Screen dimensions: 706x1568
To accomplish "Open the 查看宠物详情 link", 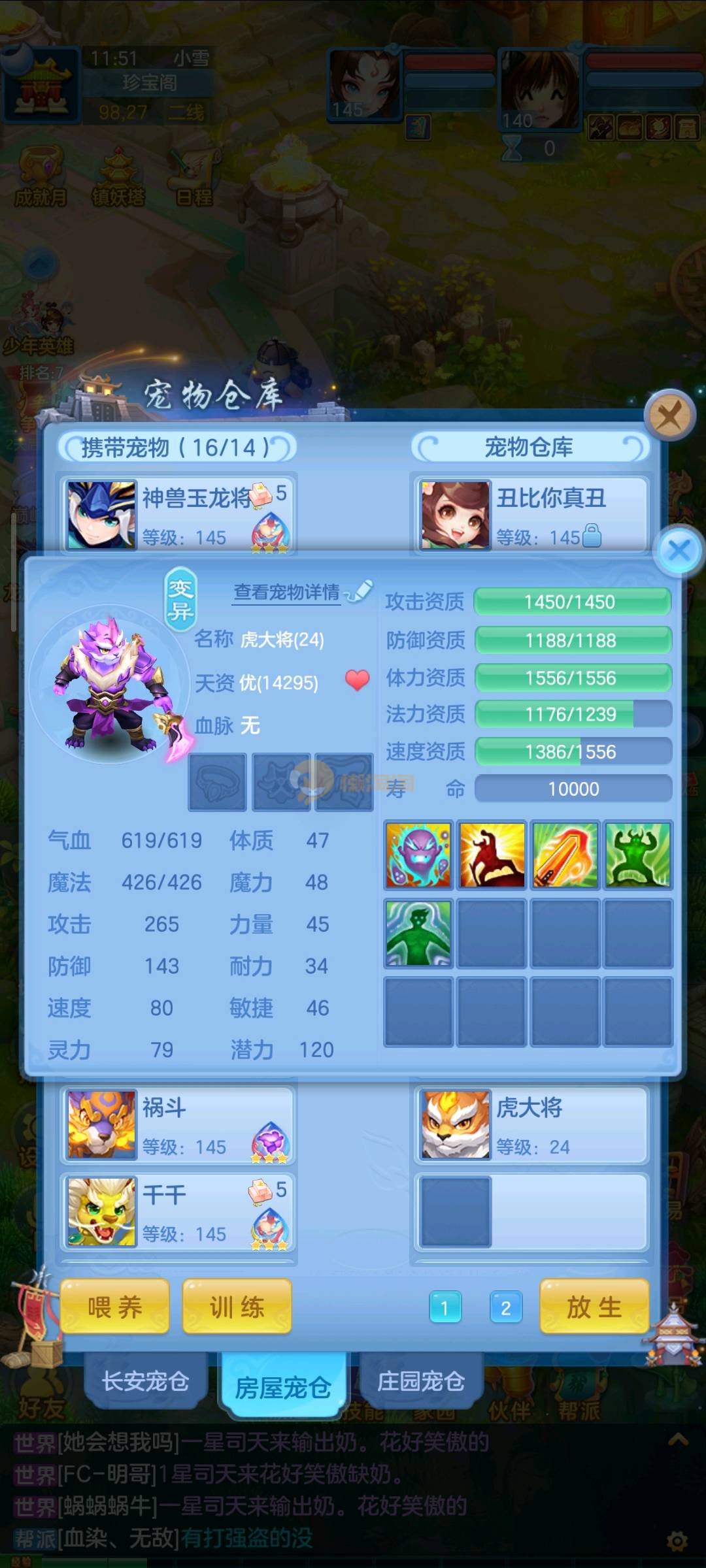I will tap(288, 592).
